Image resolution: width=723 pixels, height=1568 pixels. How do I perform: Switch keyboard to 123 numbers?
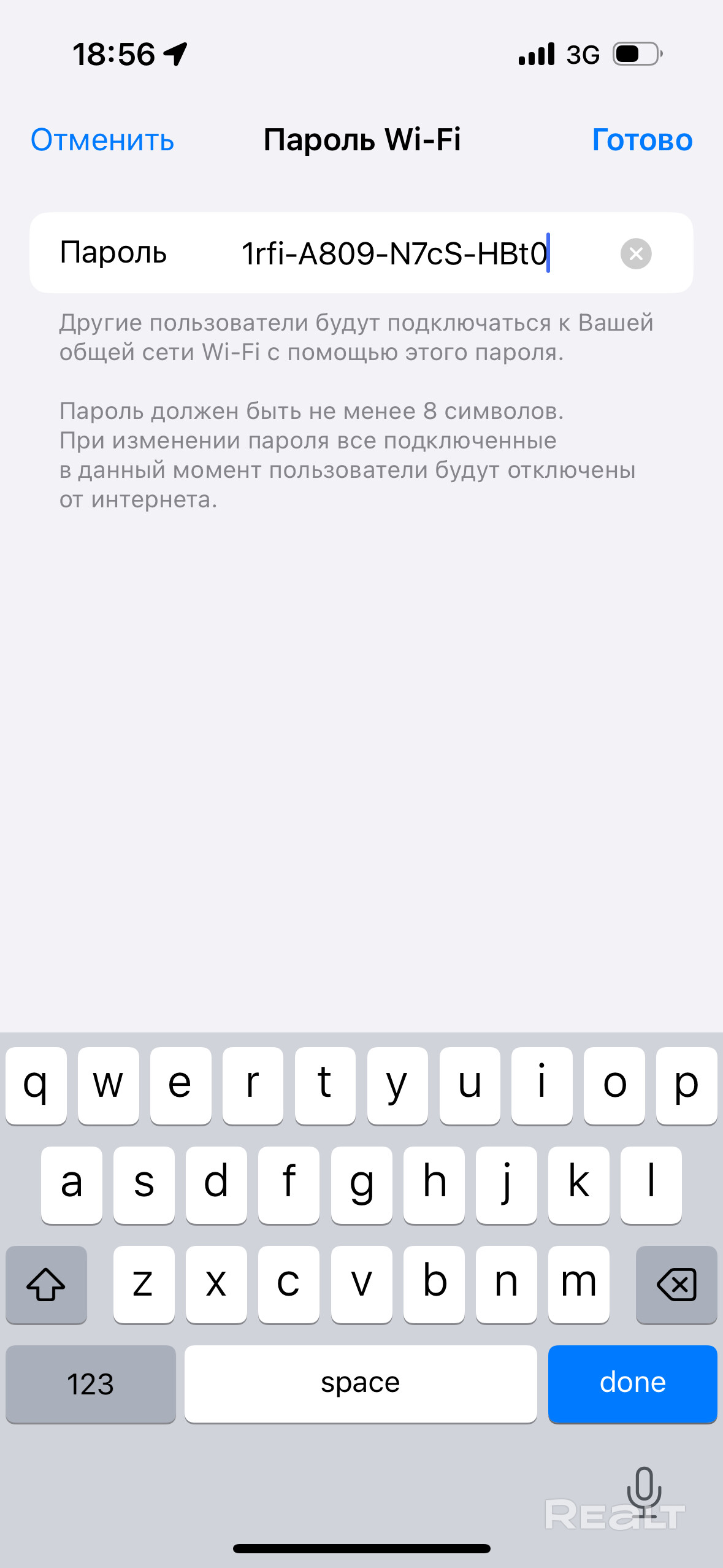[90, 1384]
